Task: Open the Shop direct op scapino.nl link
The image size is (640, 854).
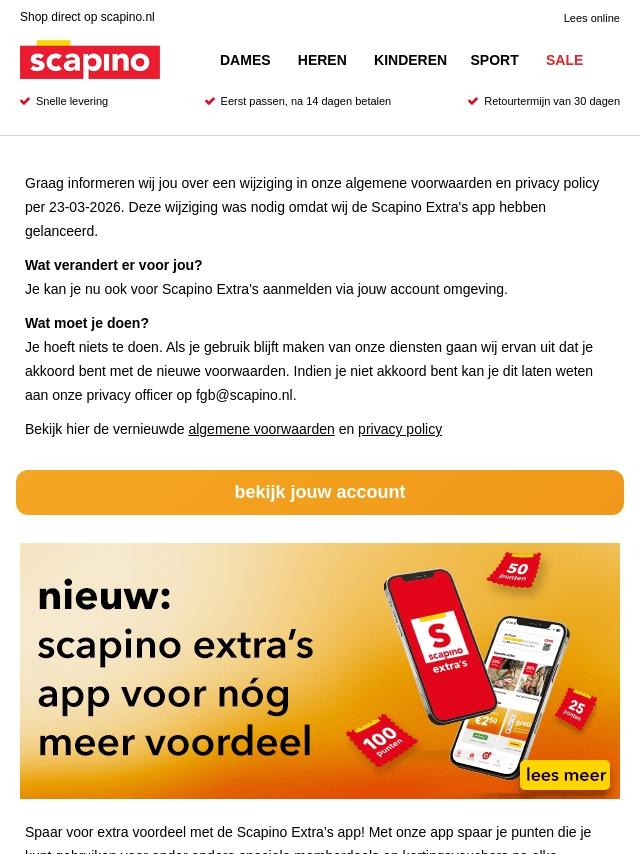Action: 87,18
